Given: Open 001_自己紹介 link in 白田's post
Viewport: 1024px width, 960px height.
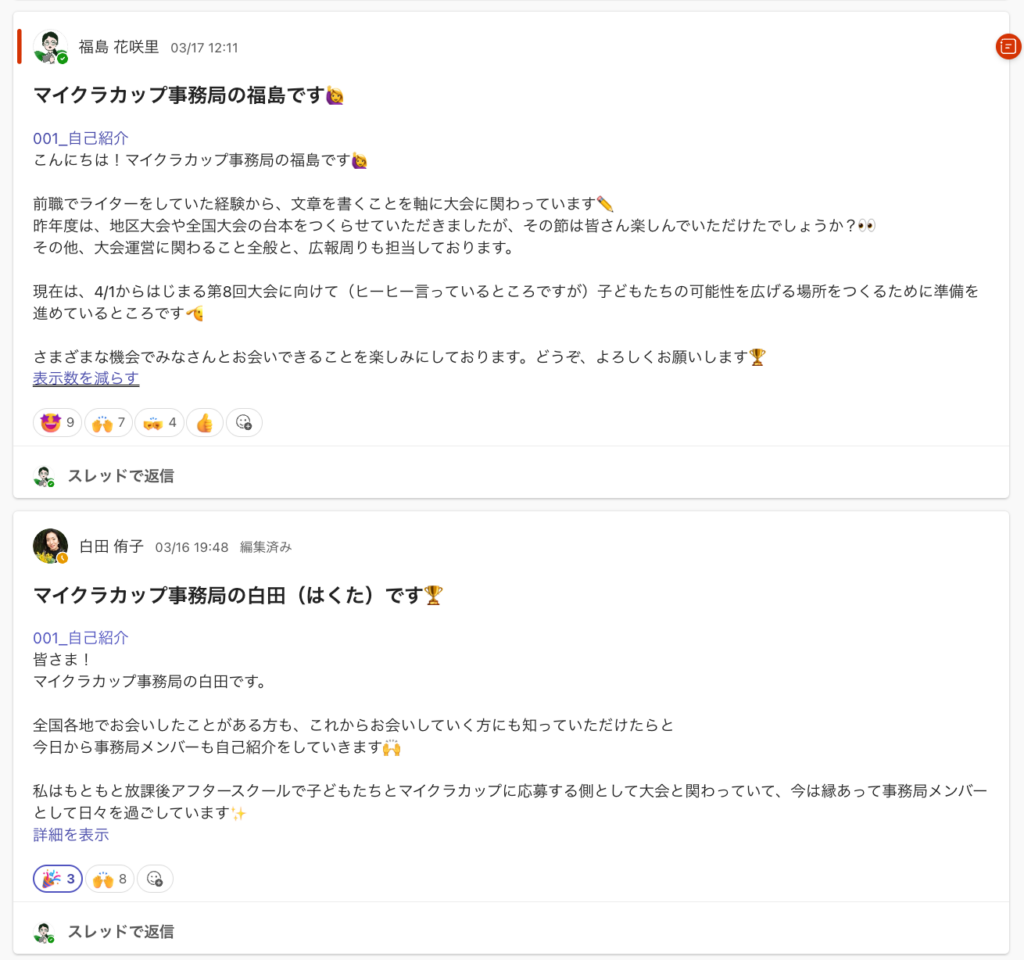Looking at the screenshot, I should point(80,638).
